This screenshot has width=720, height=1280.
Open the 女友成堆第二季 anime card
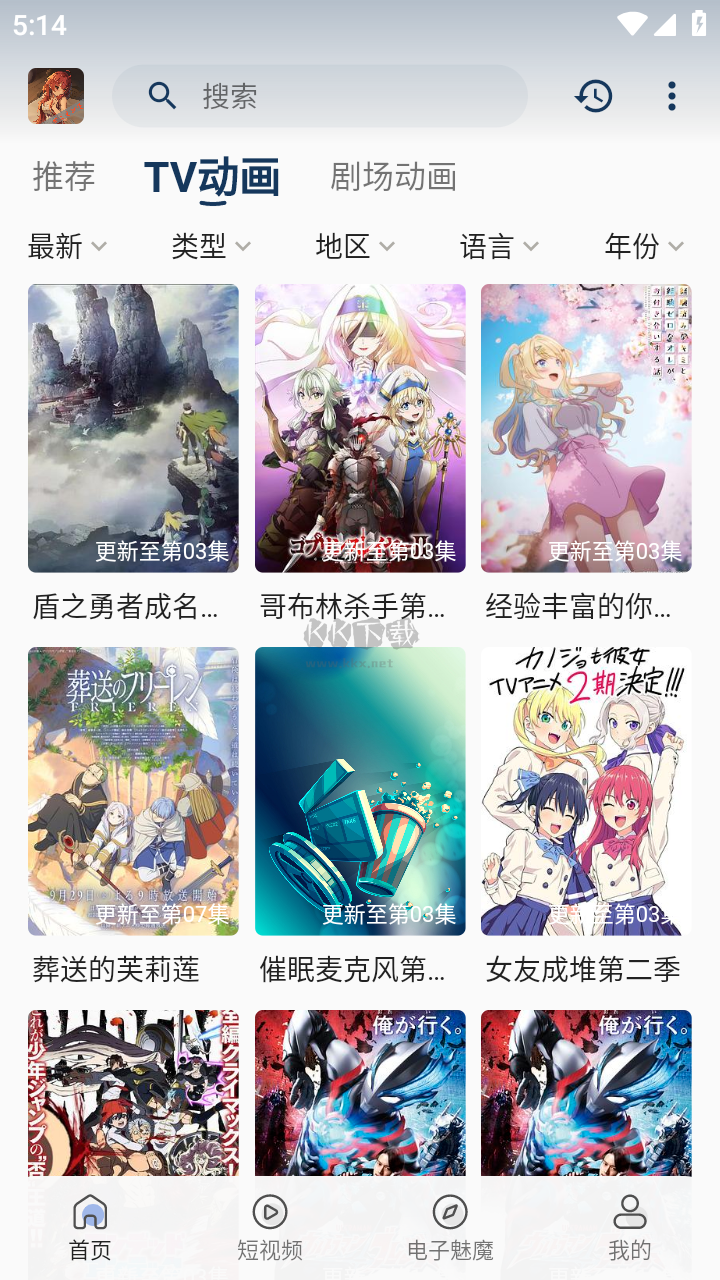coord(586,791)
